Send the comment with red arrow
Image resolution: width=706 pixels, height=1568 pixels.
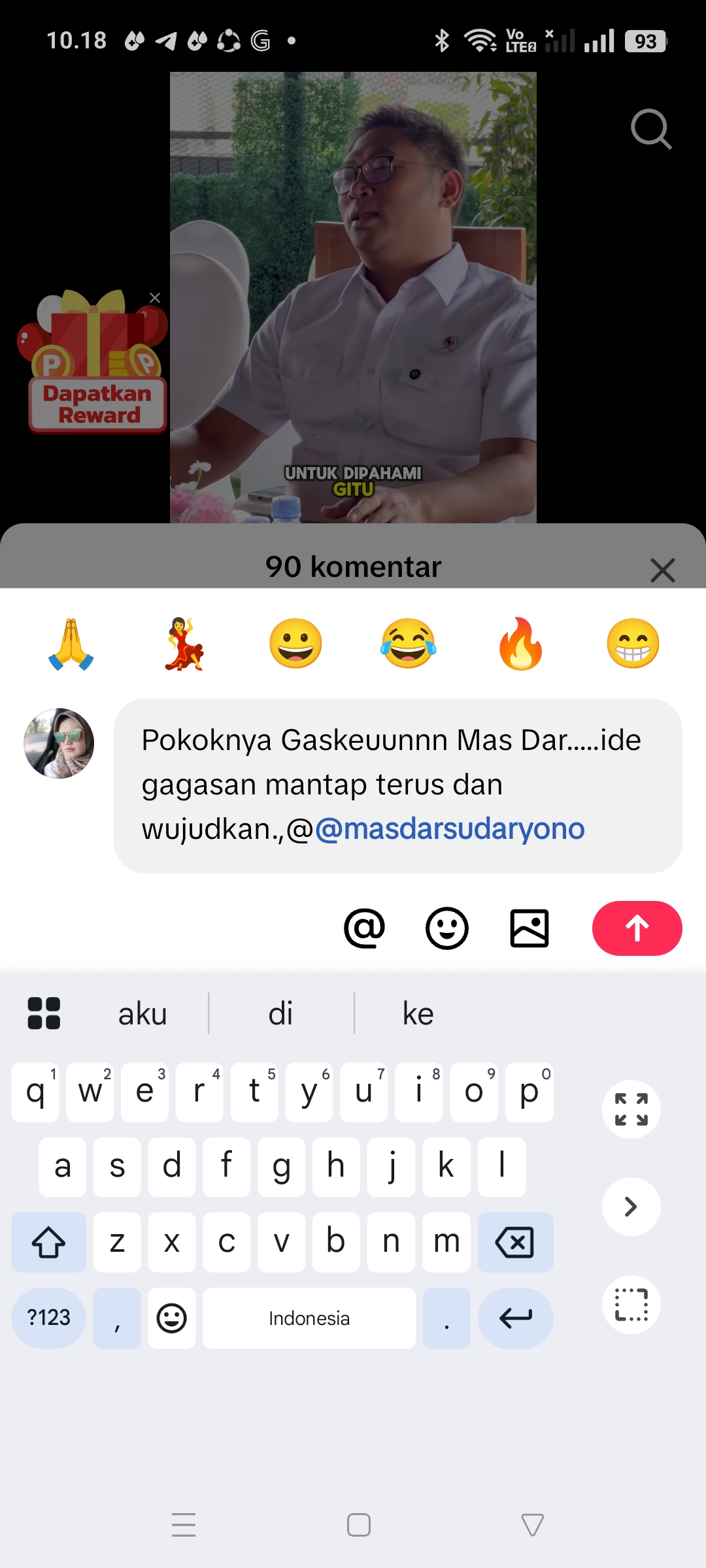pyautogui.click(x=637, y=928)
